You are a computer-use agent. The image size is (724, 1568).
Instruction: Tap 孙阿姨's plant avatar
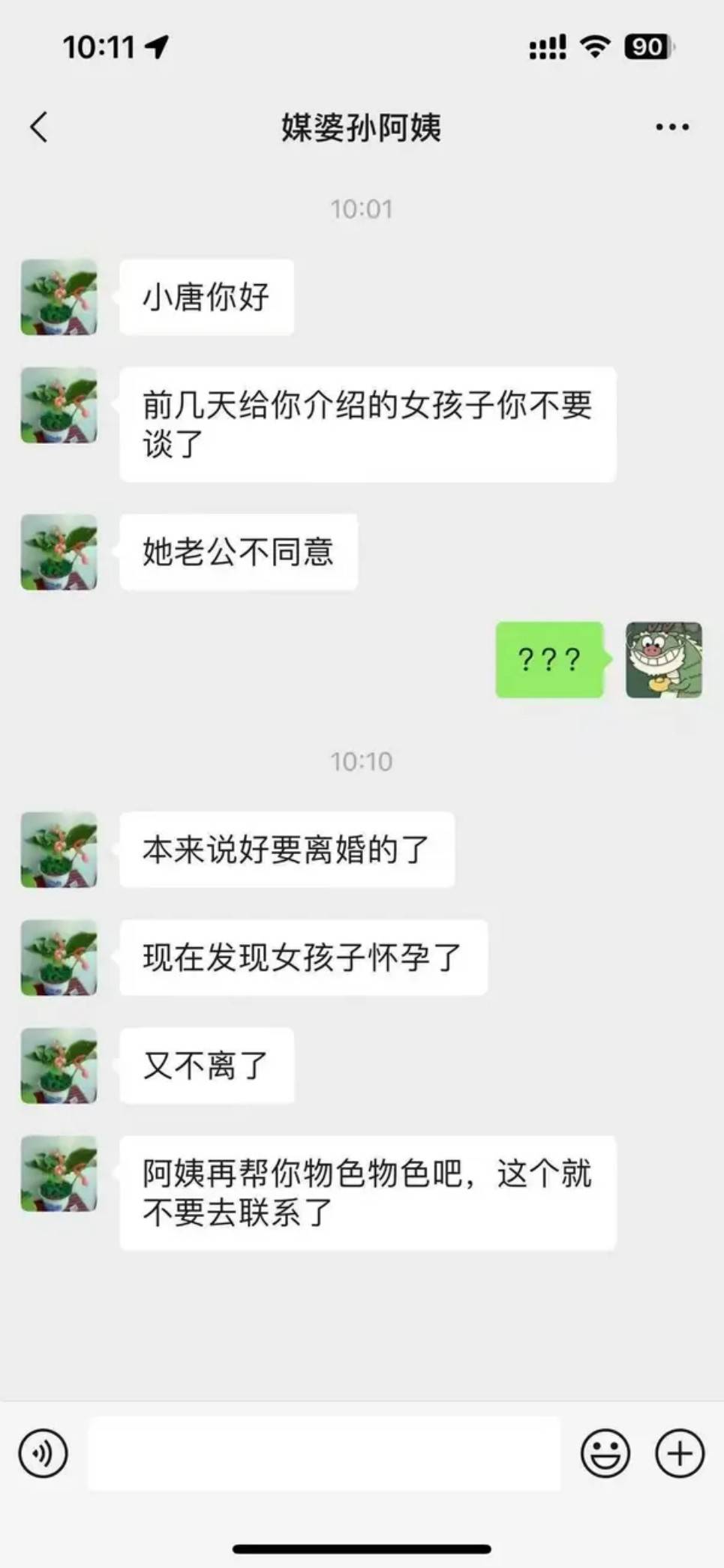pyautogui.click(x=59, y=297)
